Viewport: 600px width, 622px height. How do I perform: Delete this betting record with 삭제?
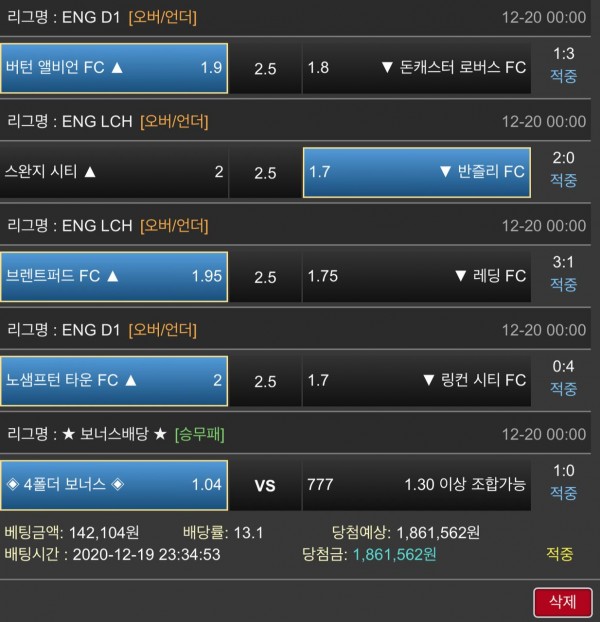coord(562,600)
